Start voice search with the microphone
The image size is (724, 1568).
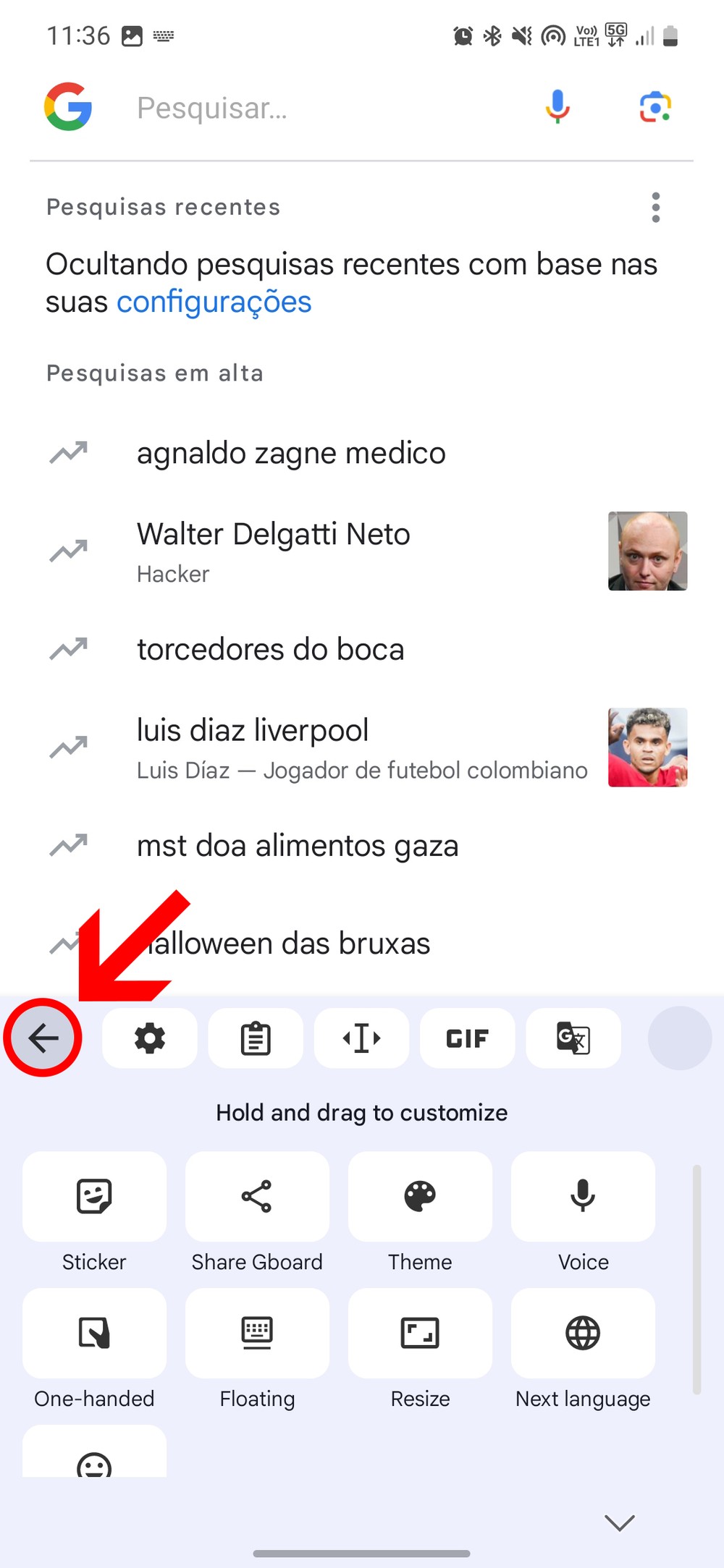coord(557,107)
